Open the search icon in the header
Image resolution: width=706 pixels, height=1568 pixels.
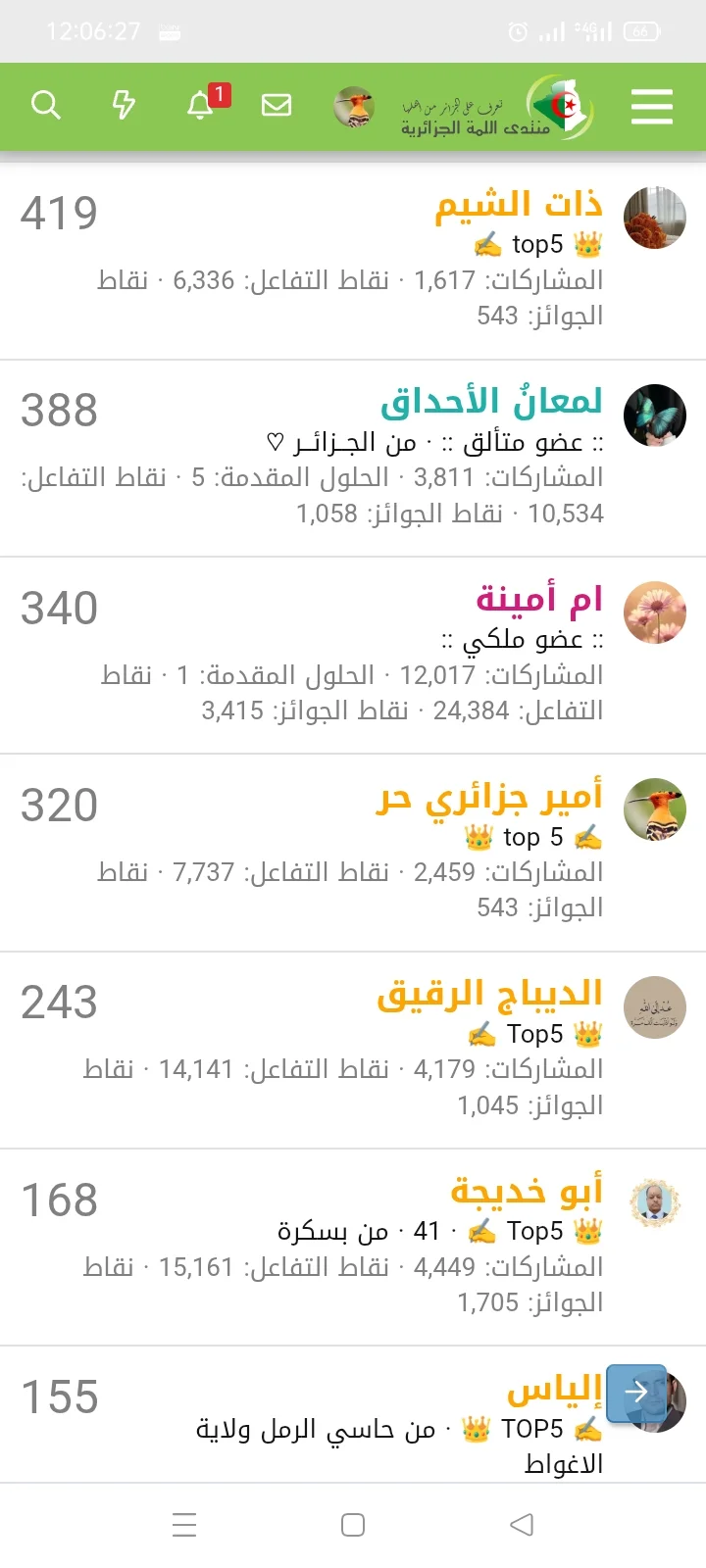pyautogui.click(x=46, y=106)
